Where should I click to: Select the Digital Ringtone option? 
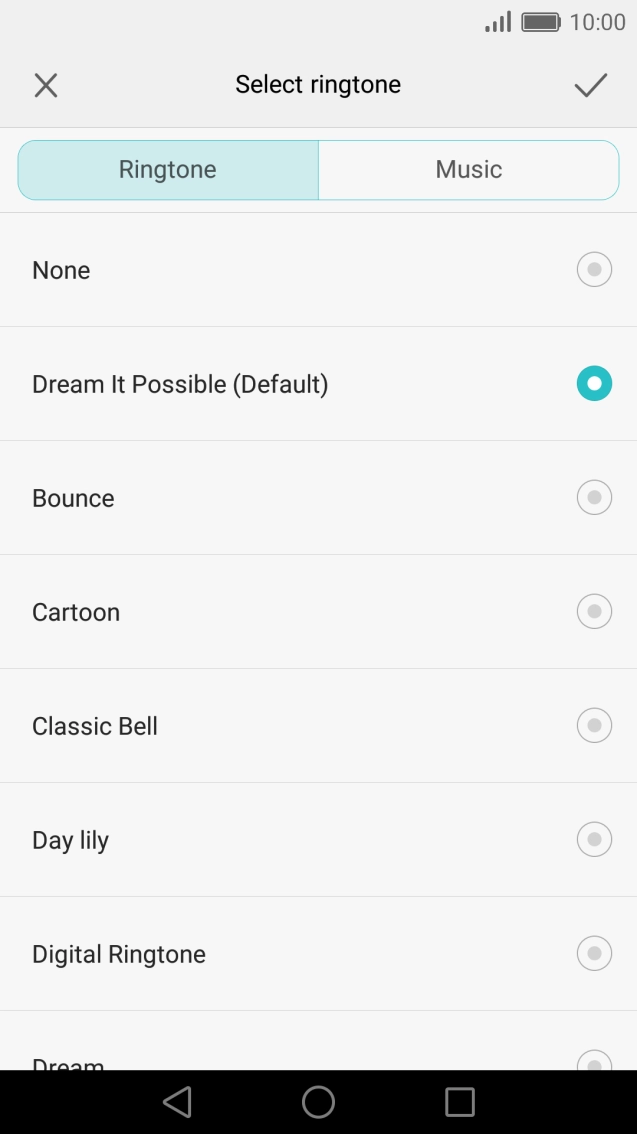(x=594, y=954)
